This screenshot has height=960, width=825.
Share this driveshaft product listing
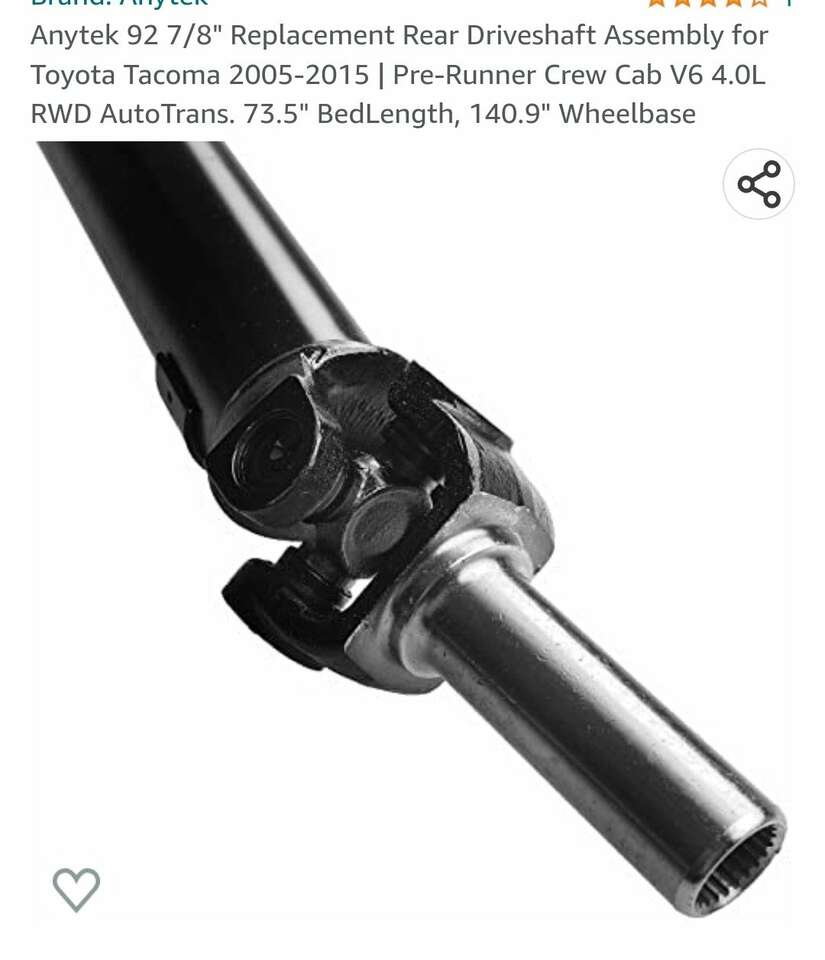[758, 184]
